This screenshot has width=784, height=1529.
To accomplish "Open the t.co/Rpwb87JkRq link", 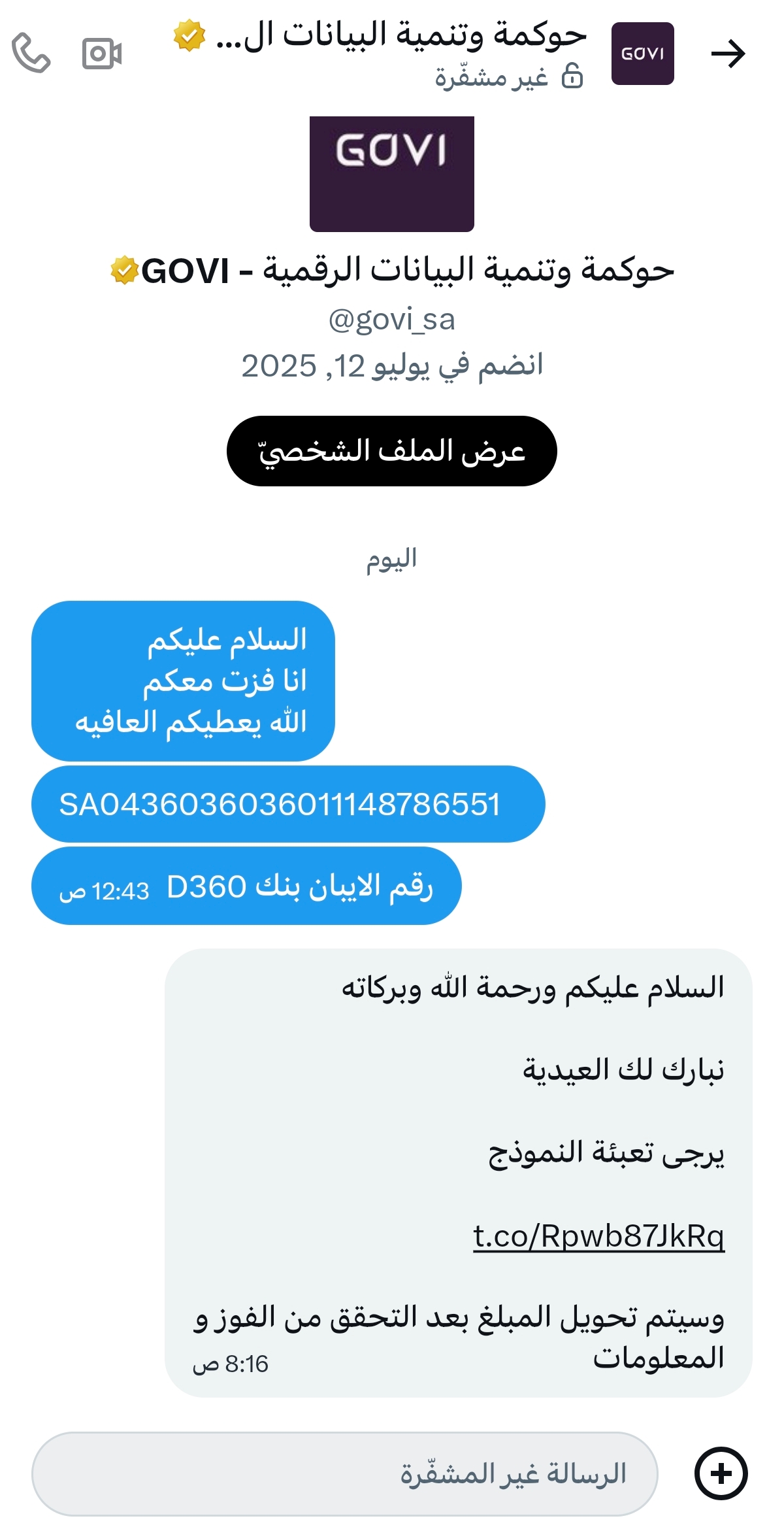I will tap(598, 1236).
